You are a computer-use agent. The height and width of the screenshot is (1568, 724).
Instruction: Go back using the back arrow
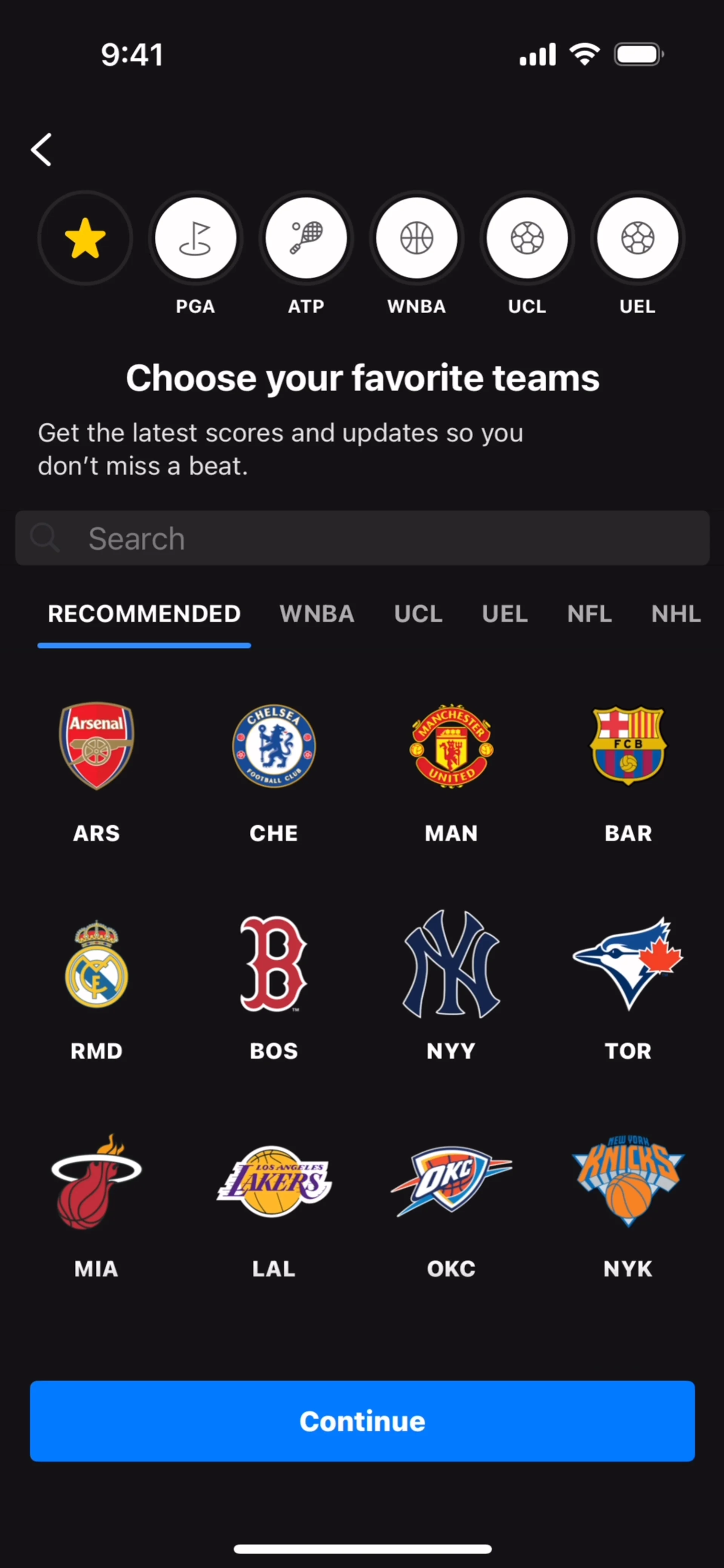point(41,150)
